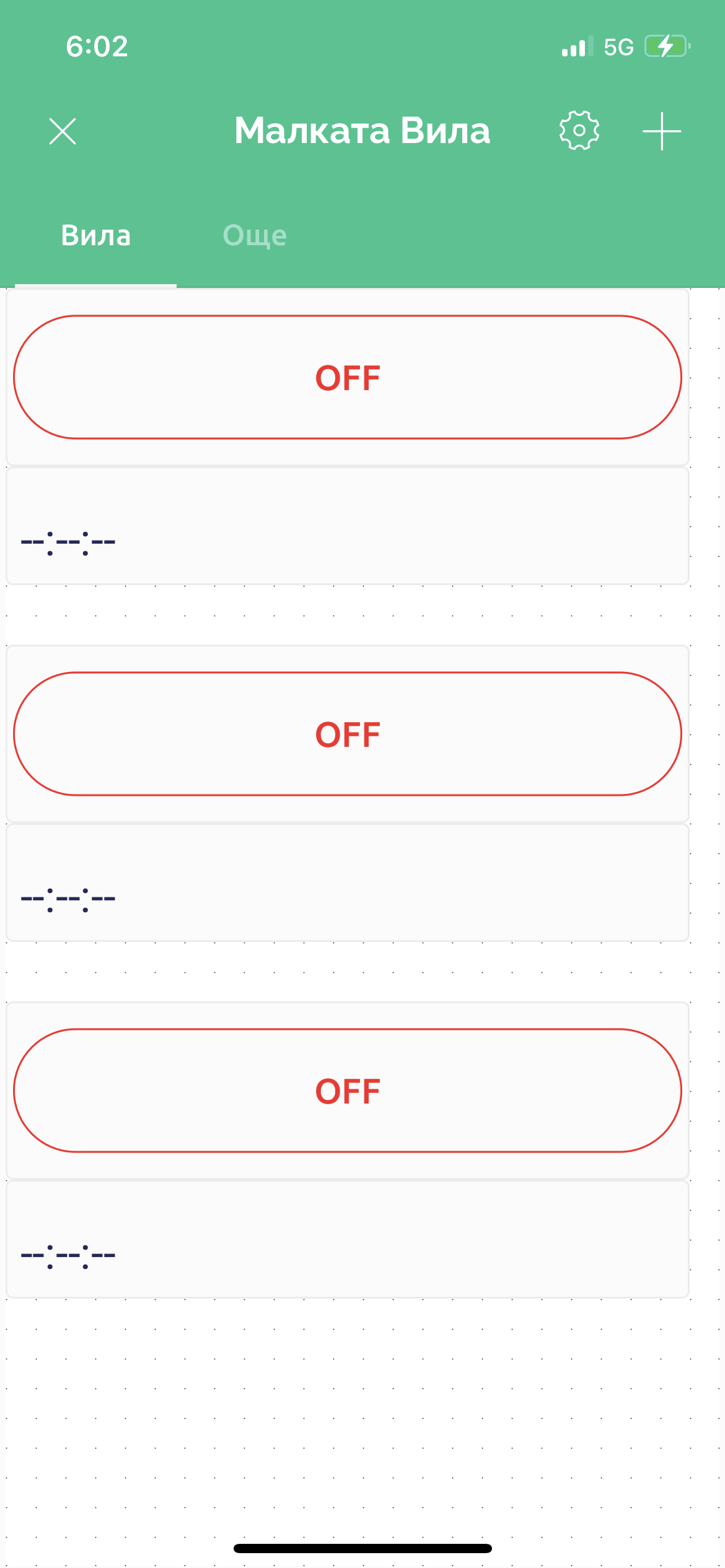Toggle the third OFF button
This screenshot has height=1568, width=725.
348,1091
